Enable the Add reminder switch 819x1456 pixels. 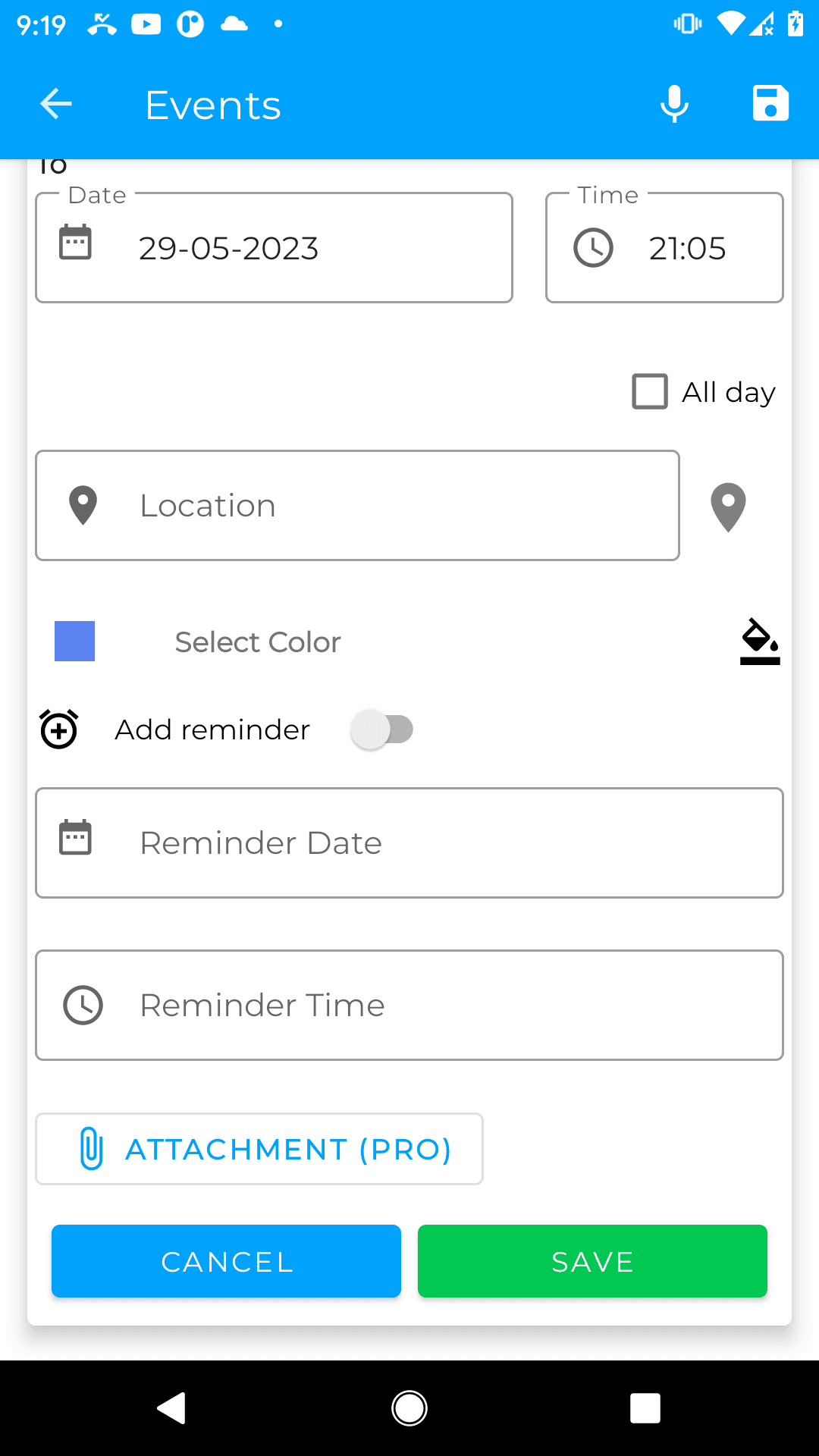382,730
